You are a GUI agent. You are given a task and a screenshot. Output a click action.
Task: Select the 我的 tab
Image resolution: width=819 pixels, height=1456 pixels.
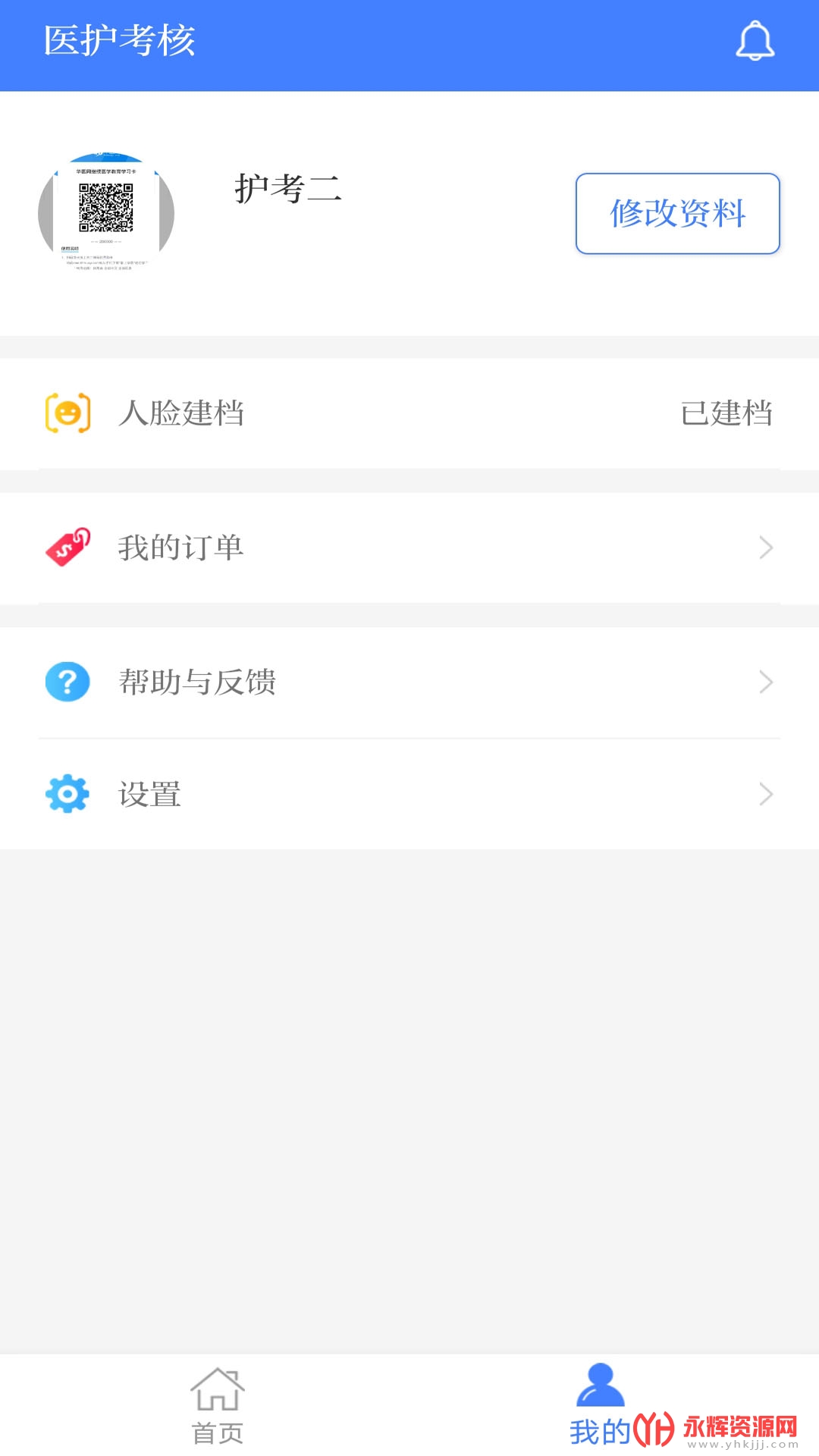601,1406
